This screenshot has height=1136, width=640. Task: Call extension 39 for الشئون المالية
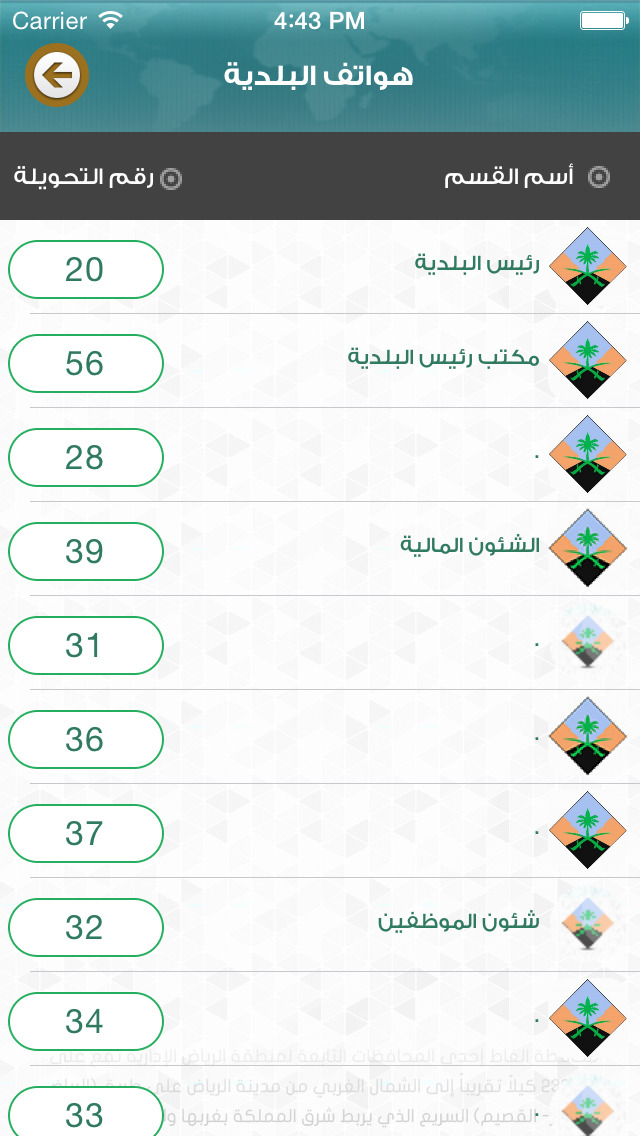[x=86, y=551]
